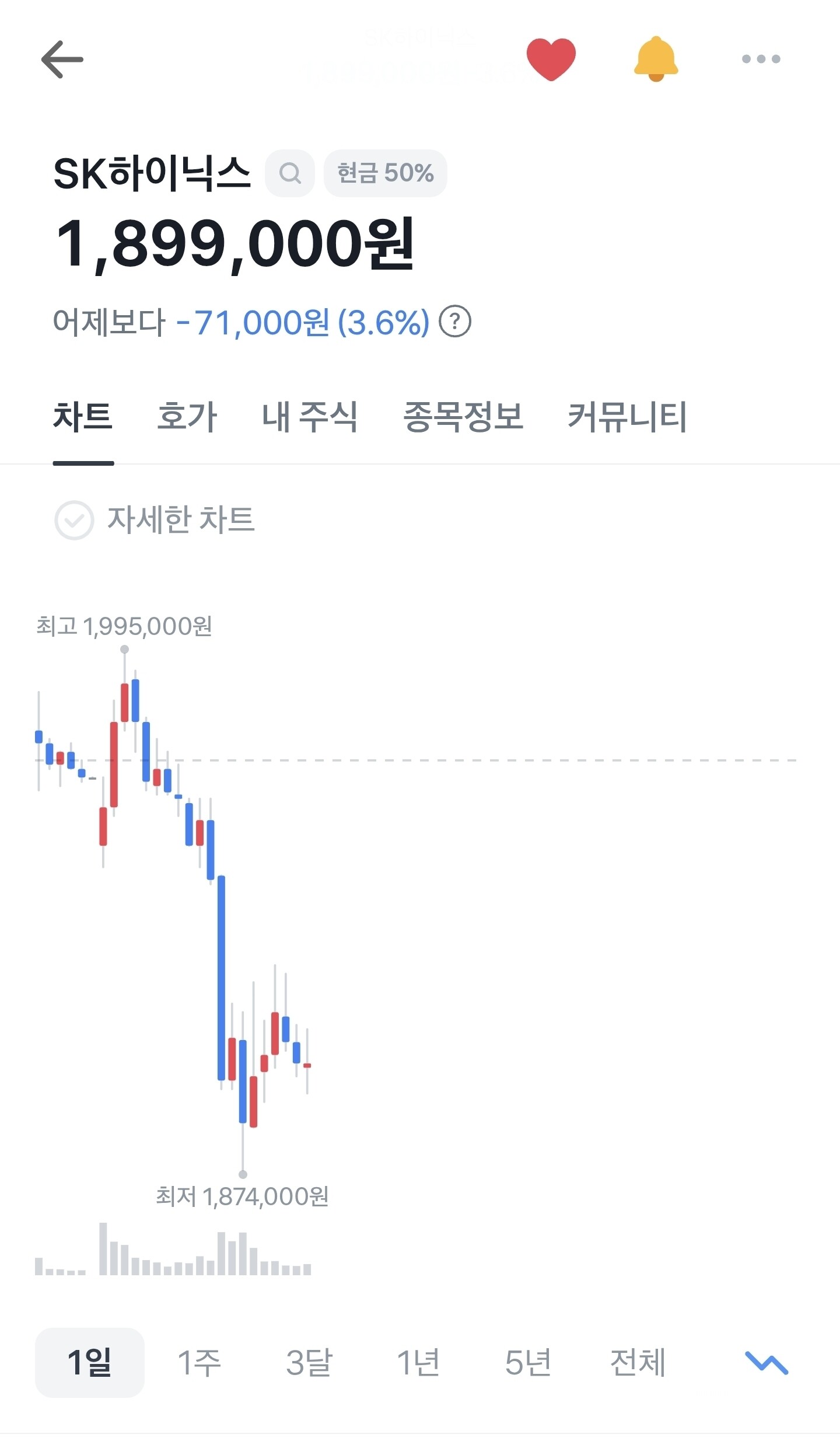840x1455 pixels.
Task: Open the 현금 50% chip
Action: [386, 173]
